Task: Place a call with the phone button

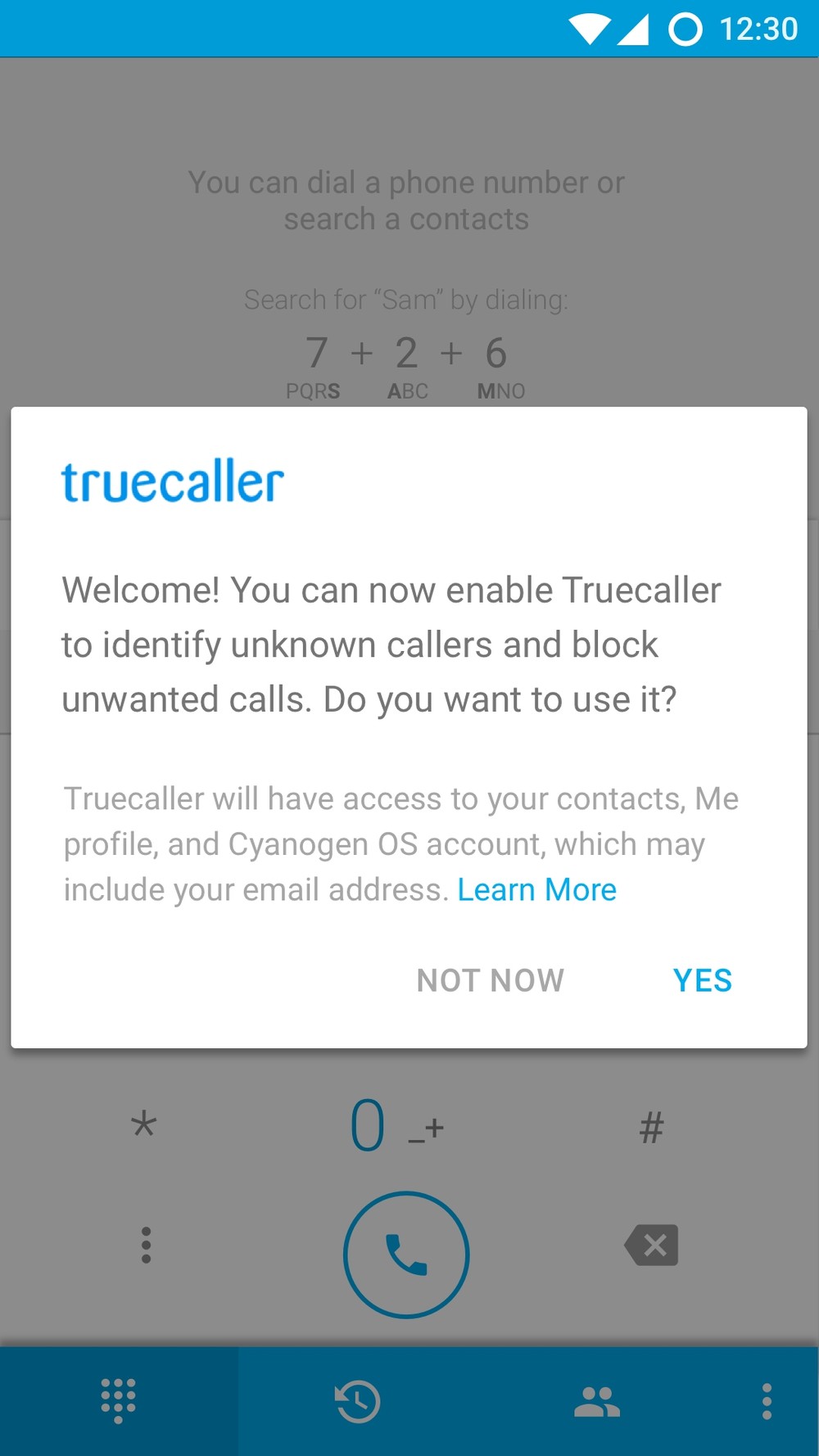Action: tap(406, 1254)
